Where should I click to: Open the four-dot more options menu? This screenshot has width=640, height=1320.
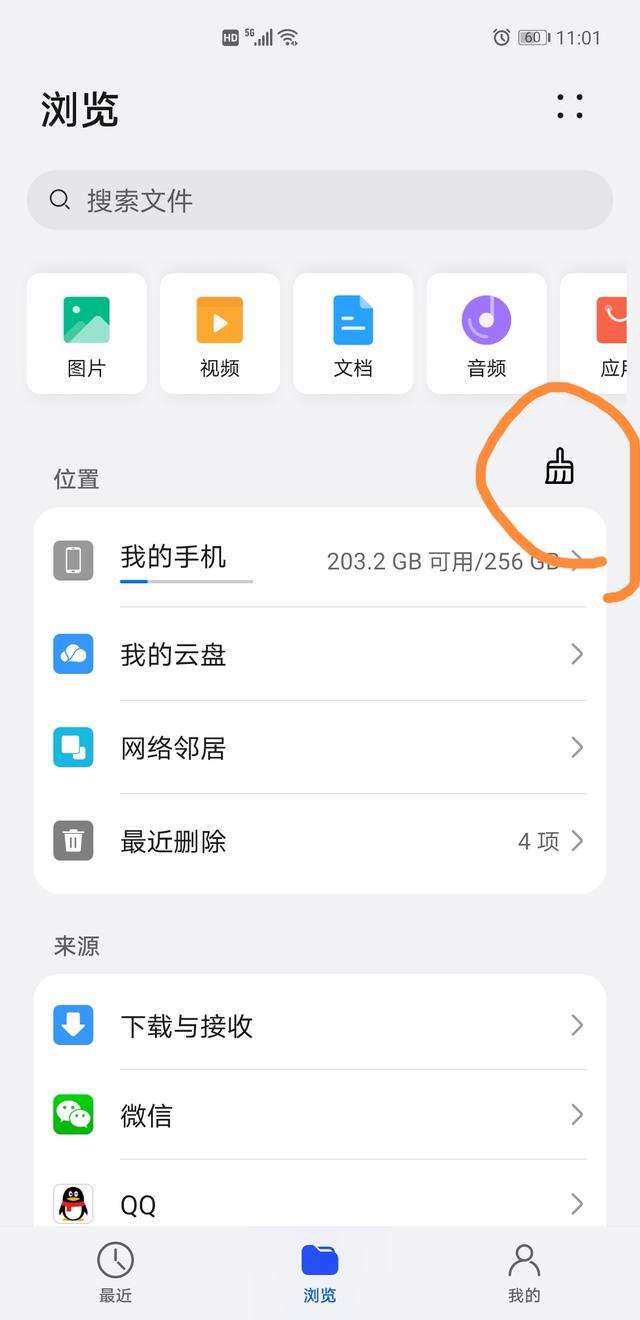click(x=570, y=107)
